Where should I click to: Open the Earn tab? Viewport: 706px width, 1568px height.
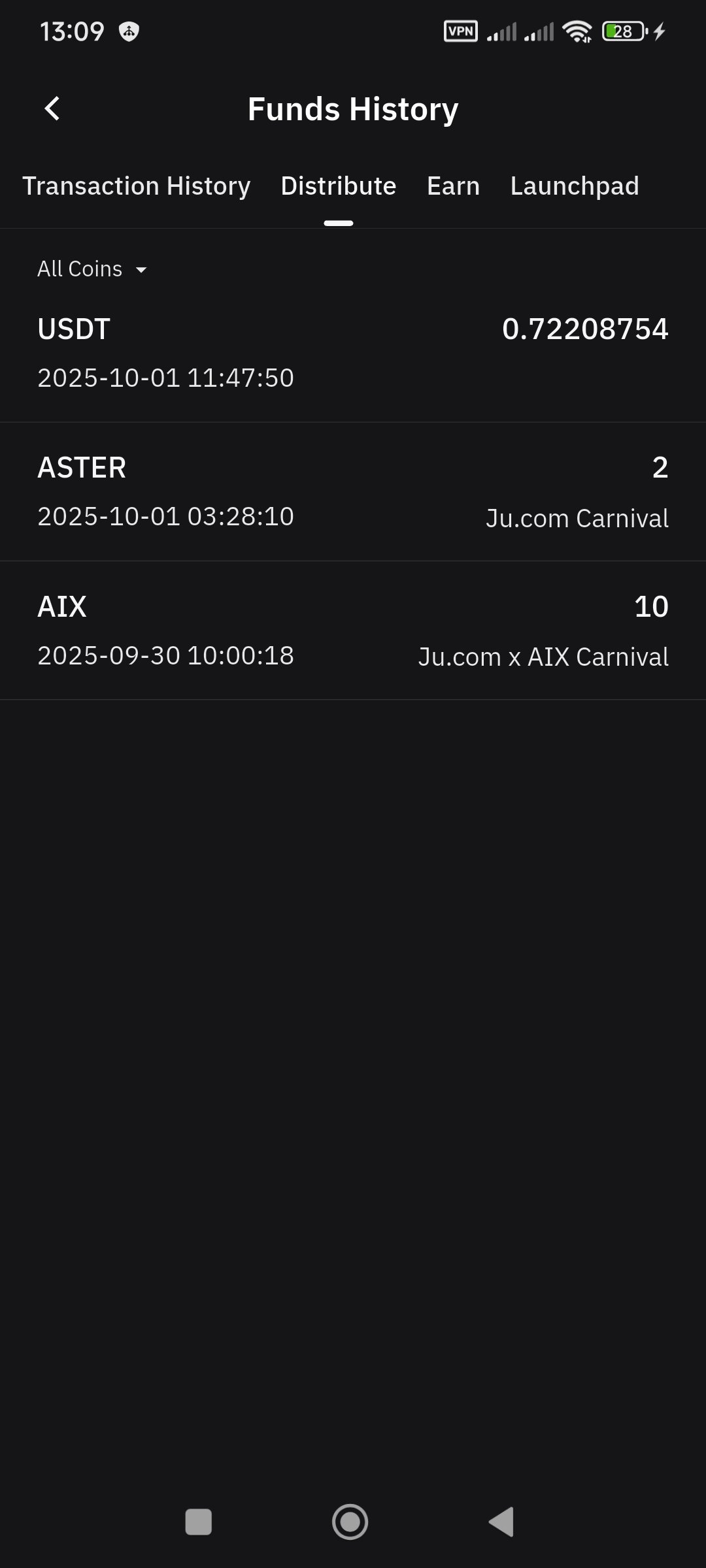coord(453,186)
